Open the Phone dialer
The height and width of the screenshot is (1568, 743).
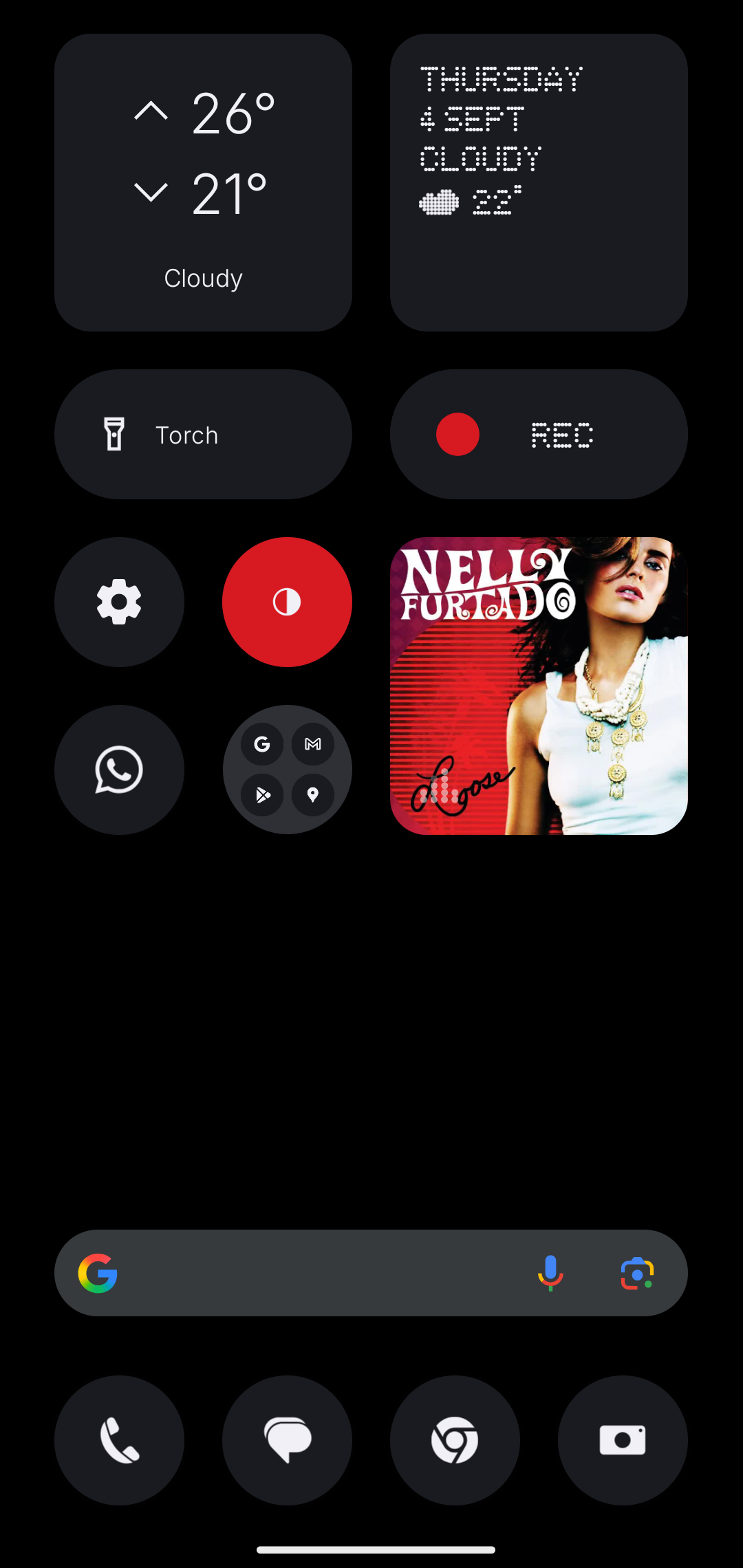tap(119, 1440)
